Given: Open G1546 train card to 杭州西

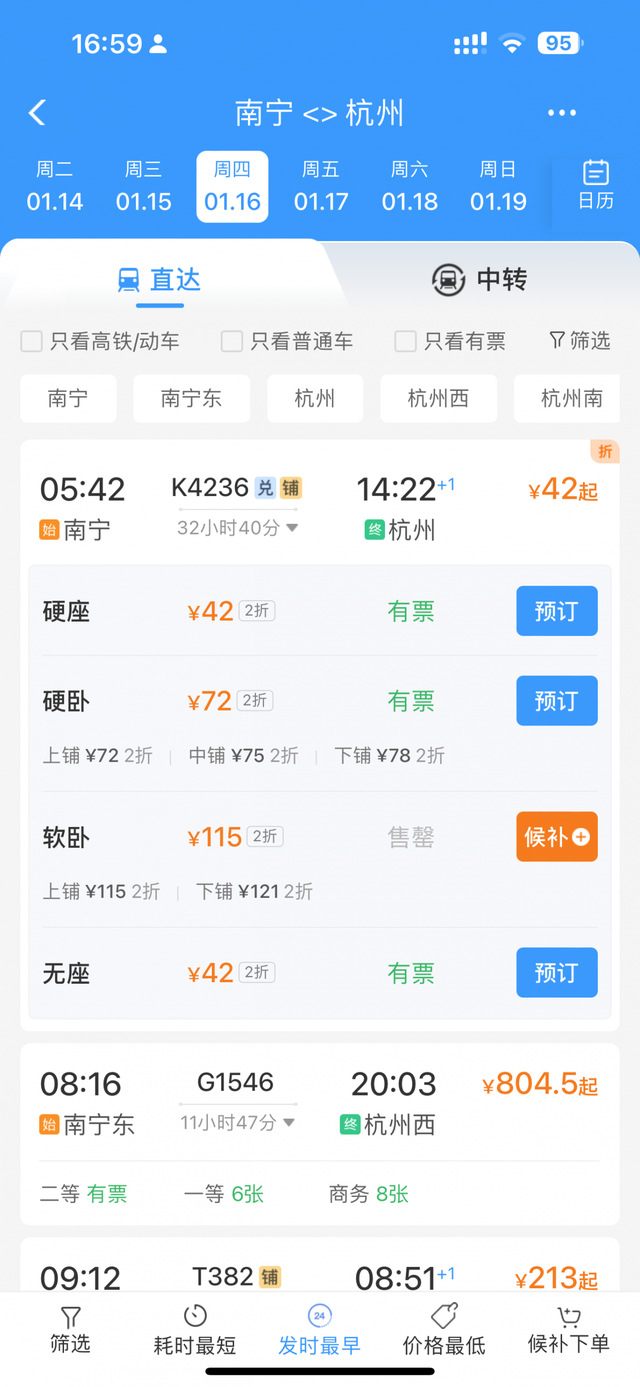Looking at the screenshot, I should pos(320,1105).
